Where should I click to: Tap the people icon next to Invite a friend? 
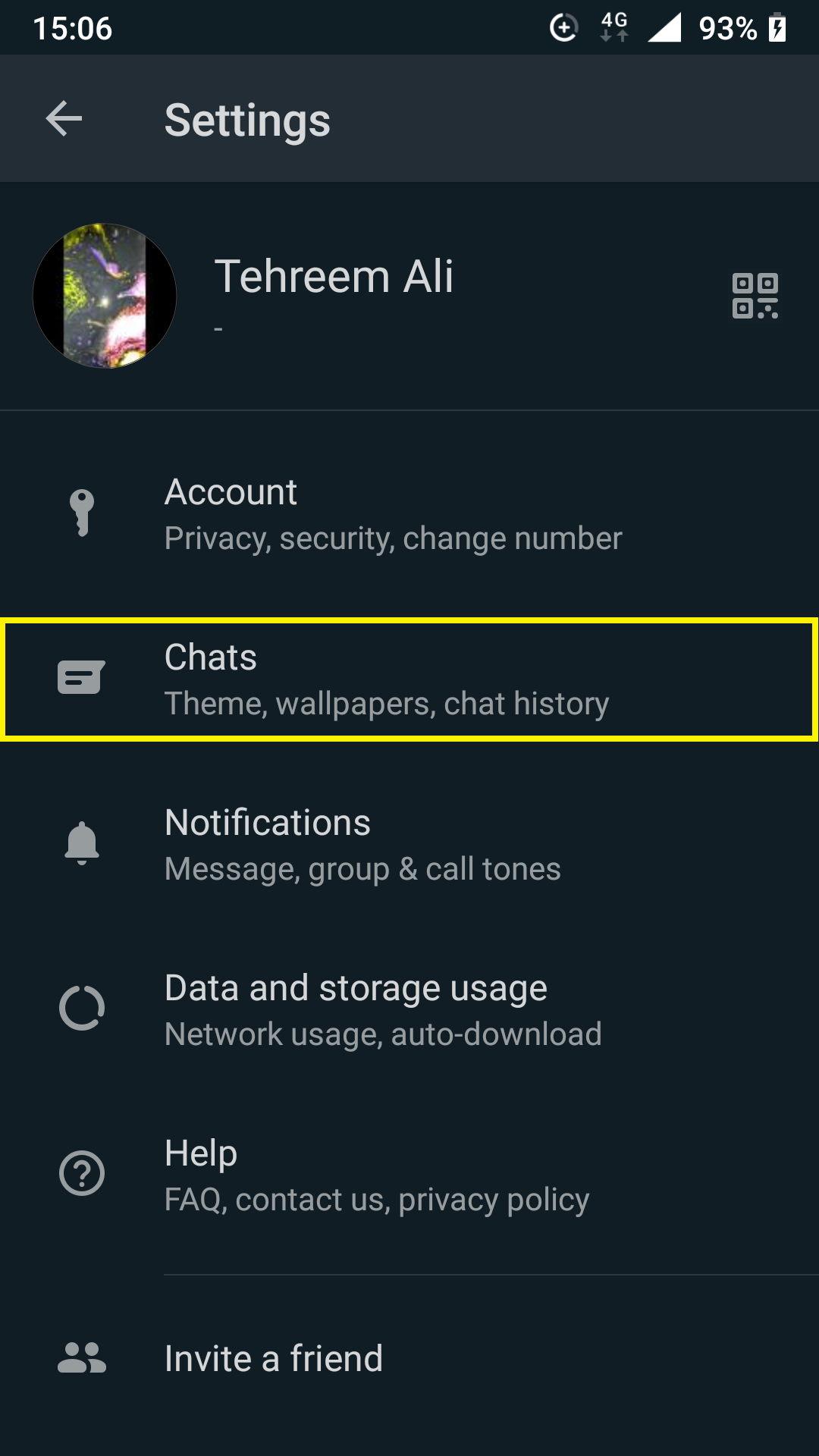[x=81, y=1357]
